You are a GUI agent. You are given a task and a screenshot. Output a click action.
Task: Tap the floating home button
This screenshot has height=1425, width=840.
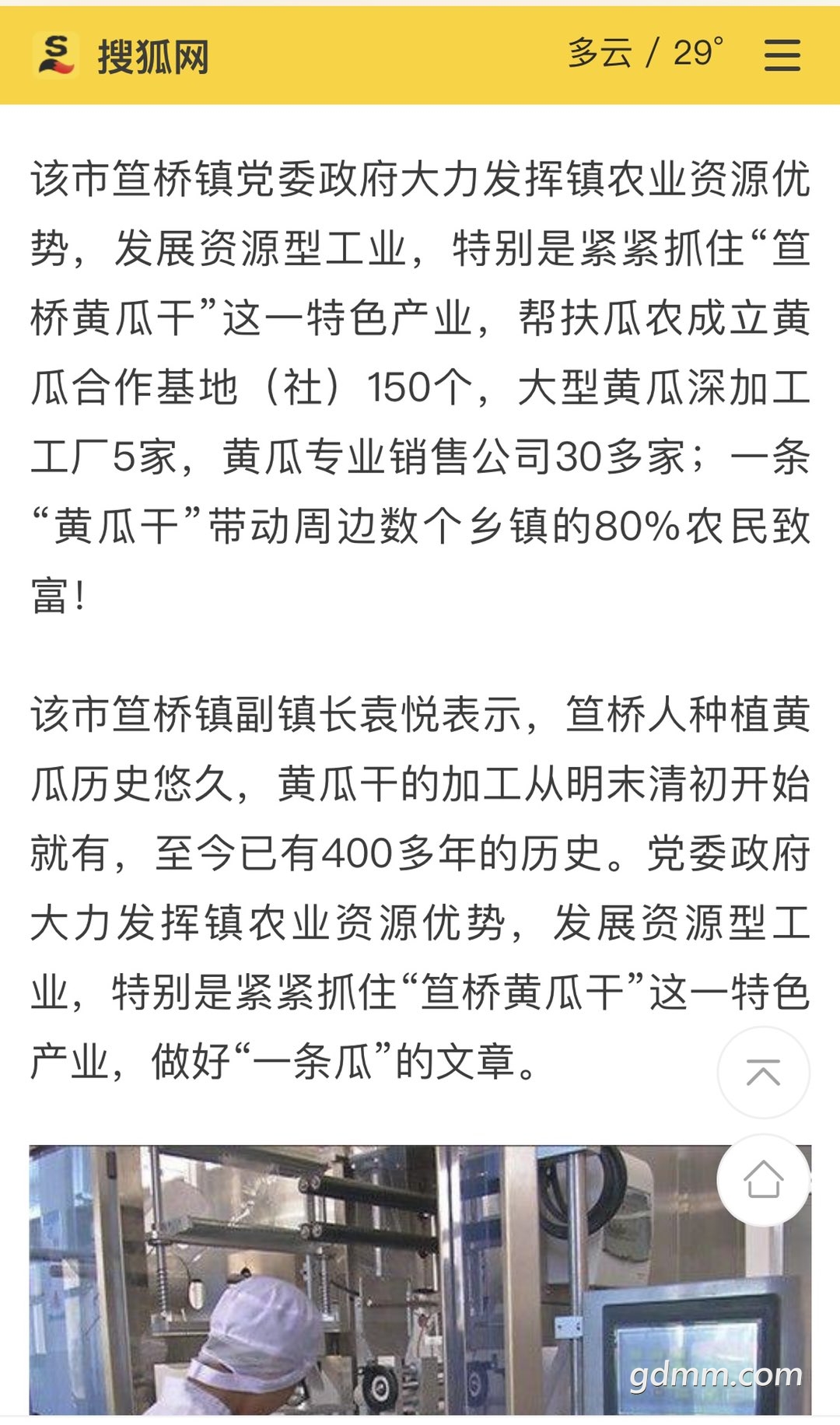pos(763,1180)
